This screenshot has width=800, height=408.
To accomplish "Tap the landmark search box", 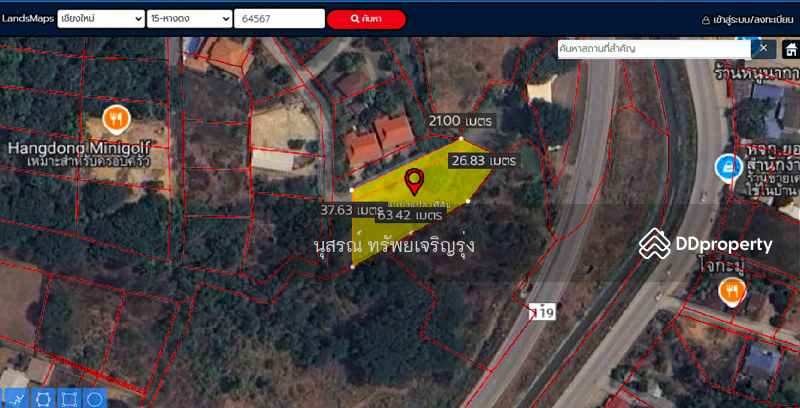I will pyautogui.click(x=653, y=48).
